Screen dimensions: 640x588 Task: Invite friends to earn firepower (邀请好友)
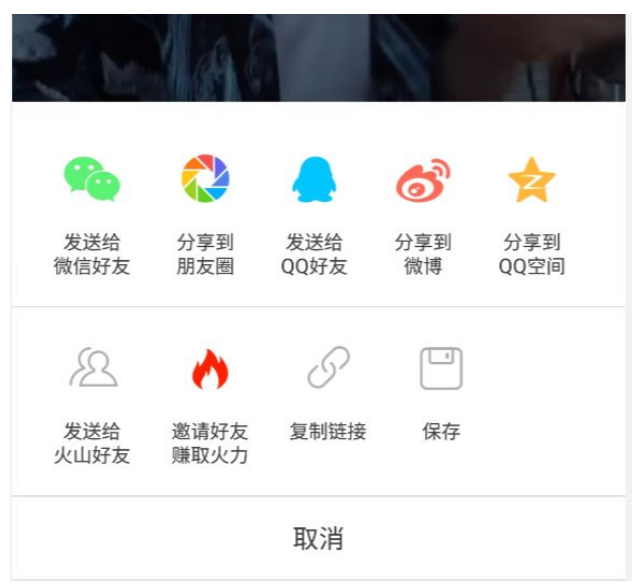pos(210,369)
